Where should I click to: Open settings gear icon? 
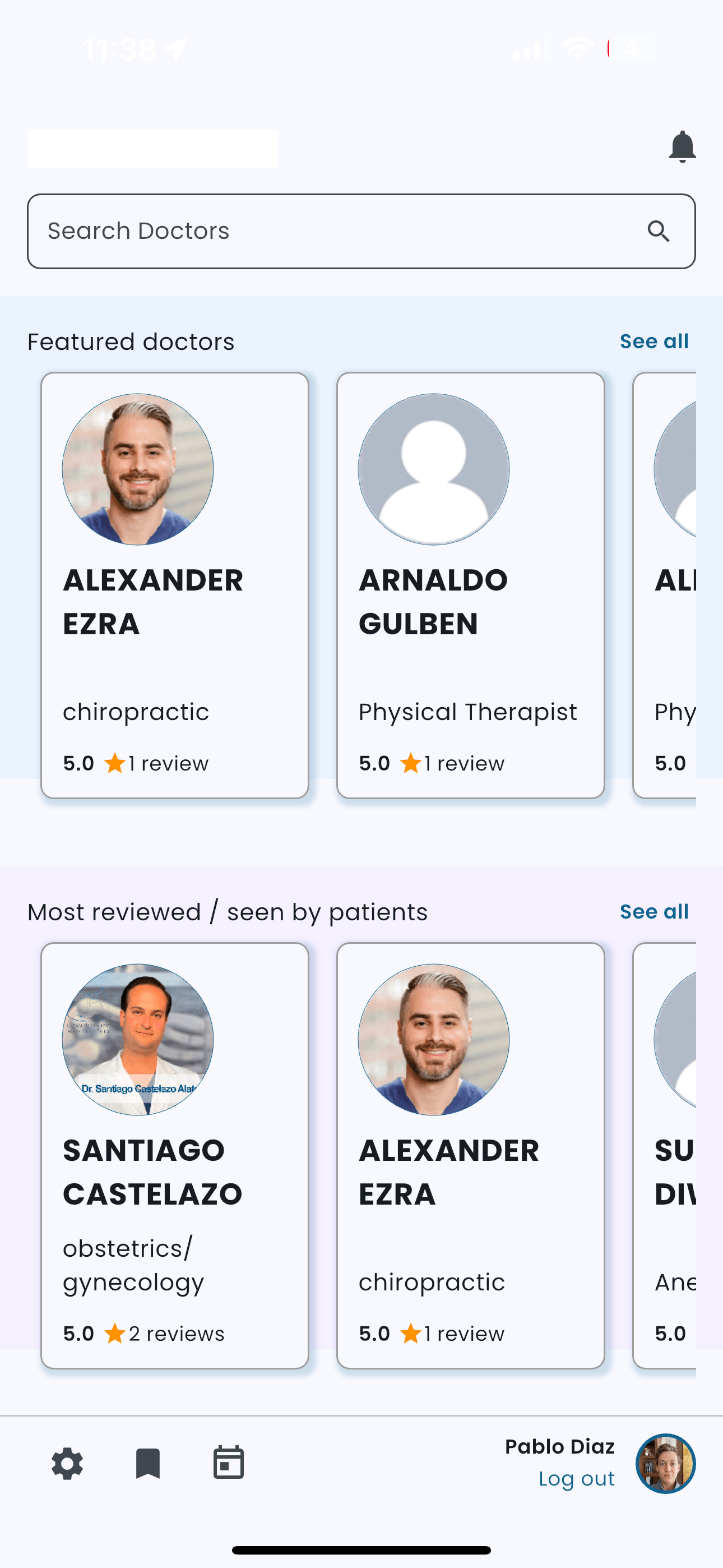coord(67,1463)
